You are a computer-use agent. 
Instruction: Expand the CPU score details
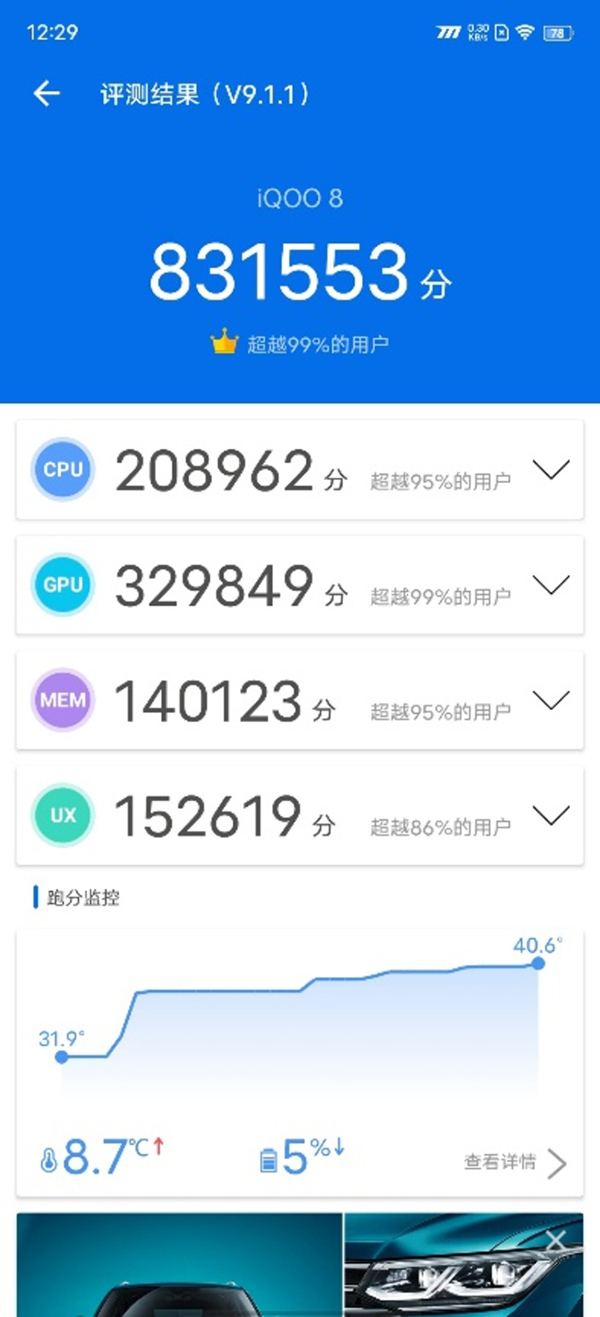pyautogui.click(x=551, y=470)
